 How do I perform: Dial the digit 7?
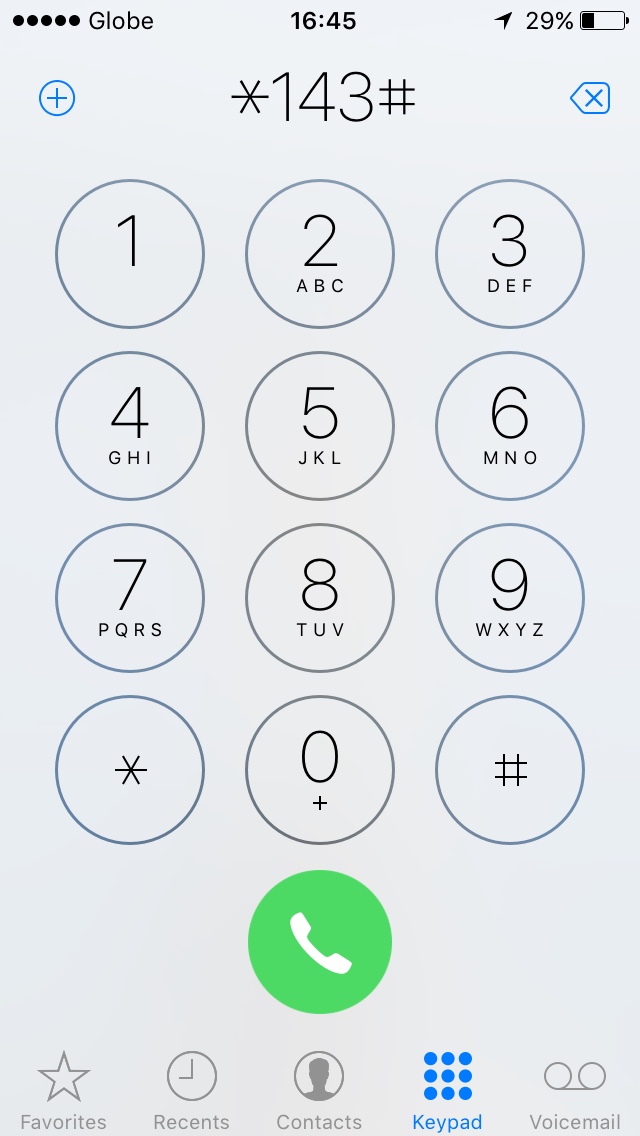[130, 598]
